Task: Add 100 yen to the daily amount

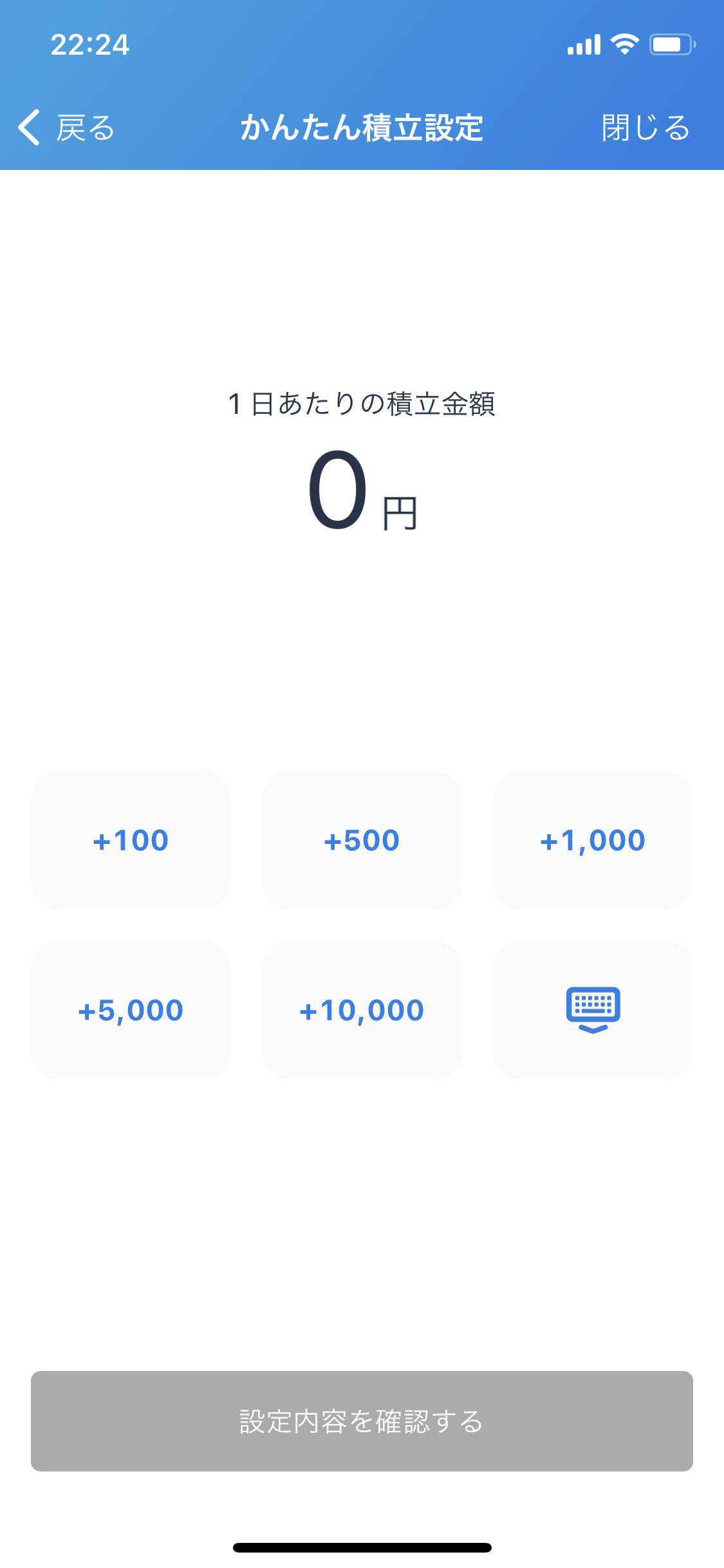Action: tap(131, 840)
